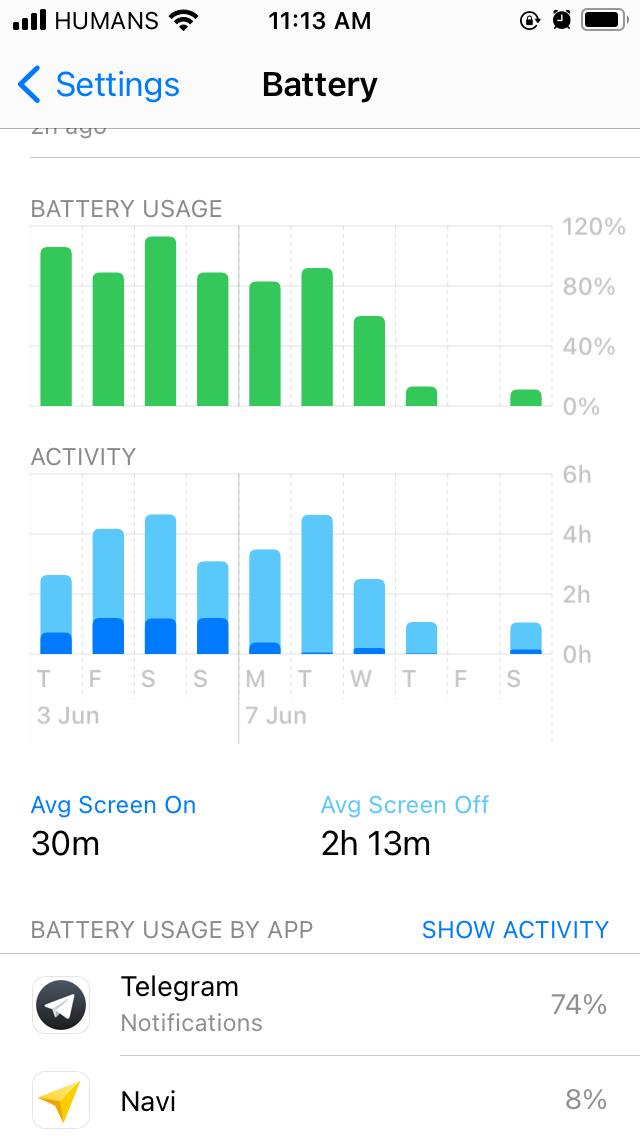640x1136 pixels.
Task: Select Wednesday battery usage bar
Action: (x=369, y=361)
